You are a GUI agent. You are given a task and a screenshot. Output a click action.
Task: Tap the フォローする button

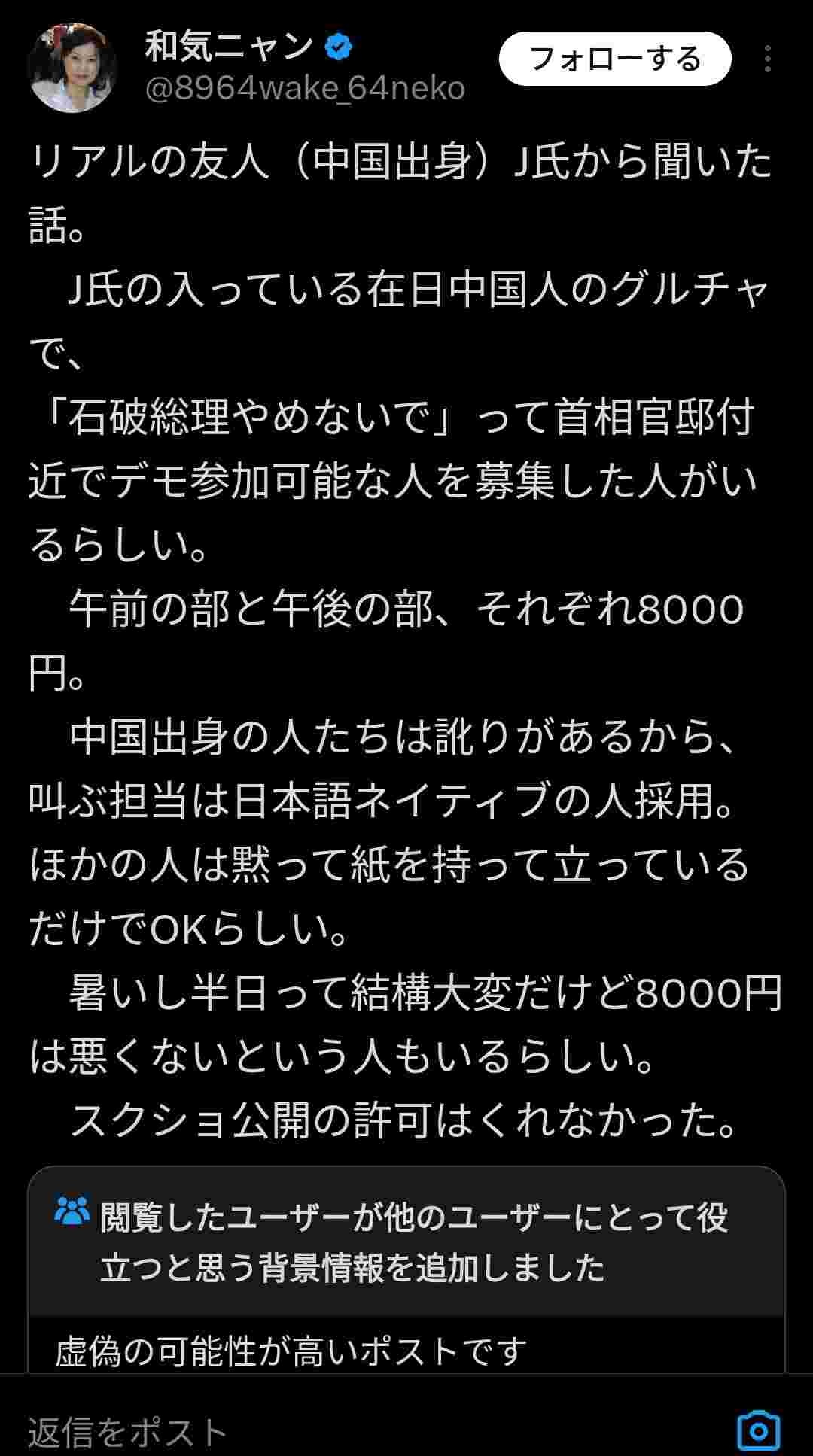tap(615, 59)
